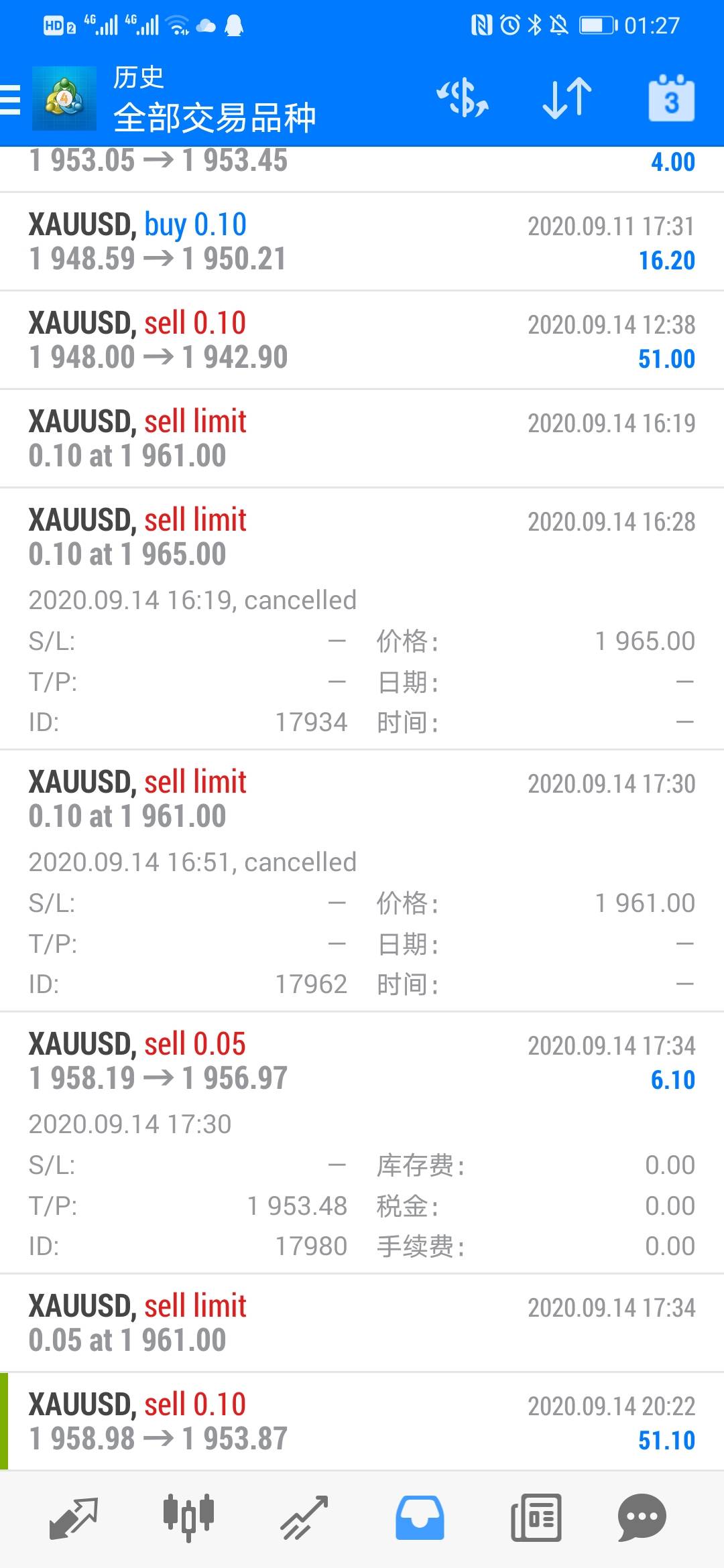Collapse the sell limit order ID 17962
The image size is (724, 1568).
point(362,799)
